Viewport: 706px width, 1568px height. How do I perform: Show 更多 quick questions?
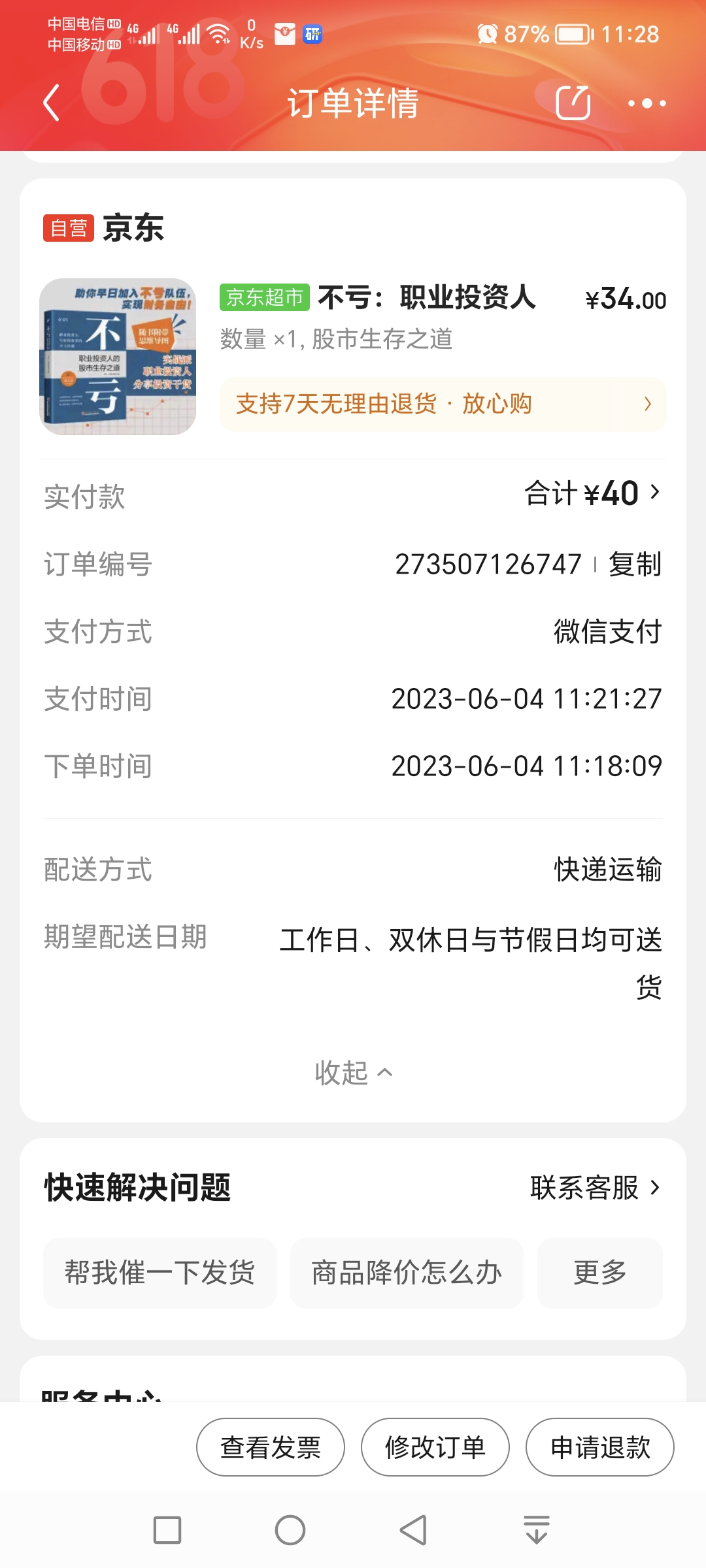[x=599, y=1273]
